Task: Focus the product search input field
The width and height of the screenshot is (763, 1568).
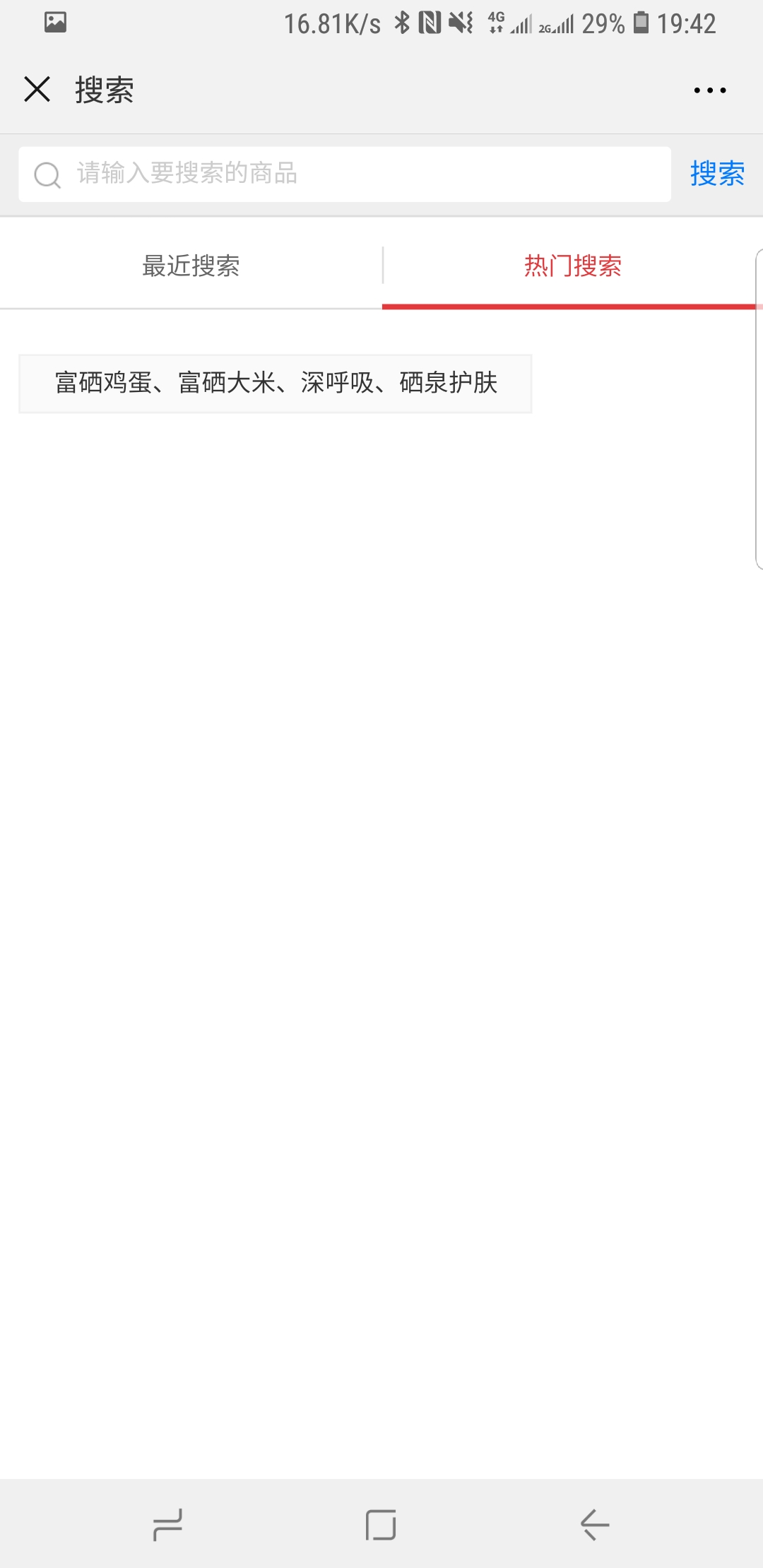Action: coord(345,174)
